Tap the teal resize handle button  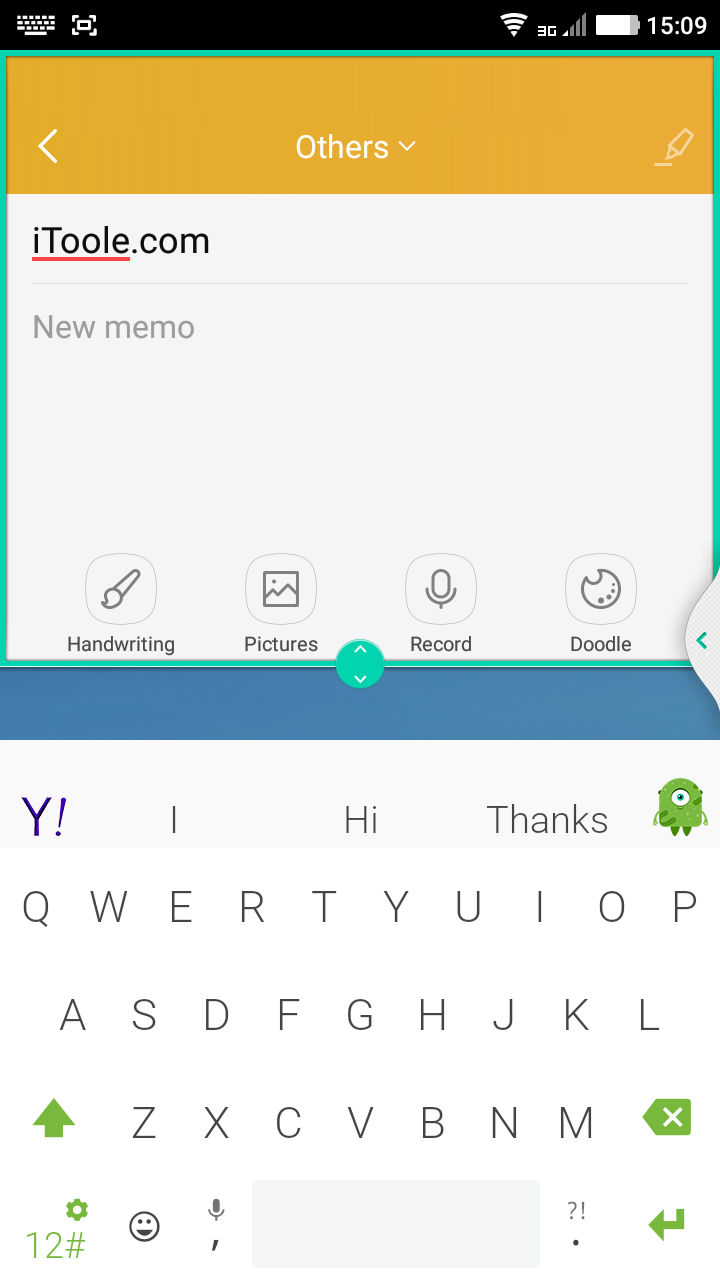coord(360,663)
